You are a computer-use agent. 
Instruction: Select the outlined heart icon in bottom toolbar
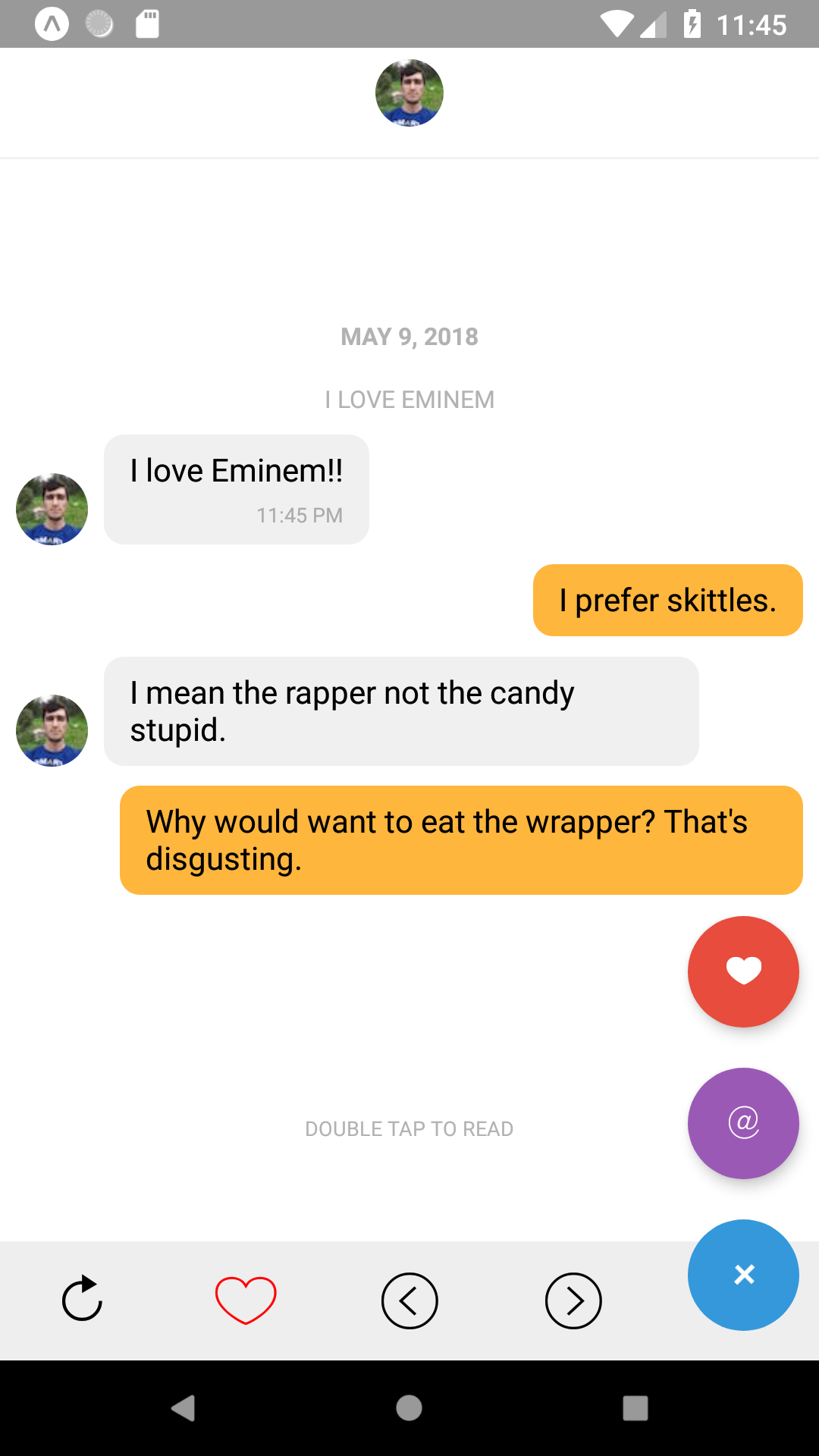coord(246,1300)
